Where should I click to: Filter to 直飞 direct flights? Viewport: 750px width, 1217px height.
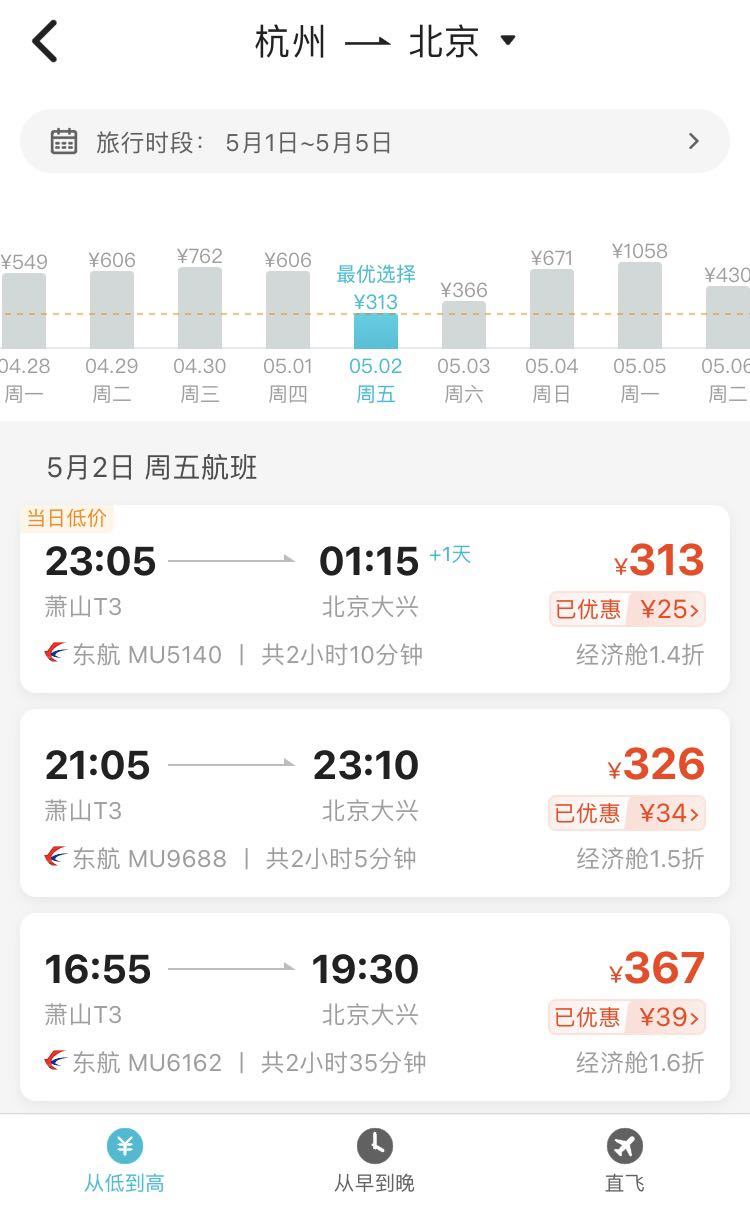[625, 1161]
